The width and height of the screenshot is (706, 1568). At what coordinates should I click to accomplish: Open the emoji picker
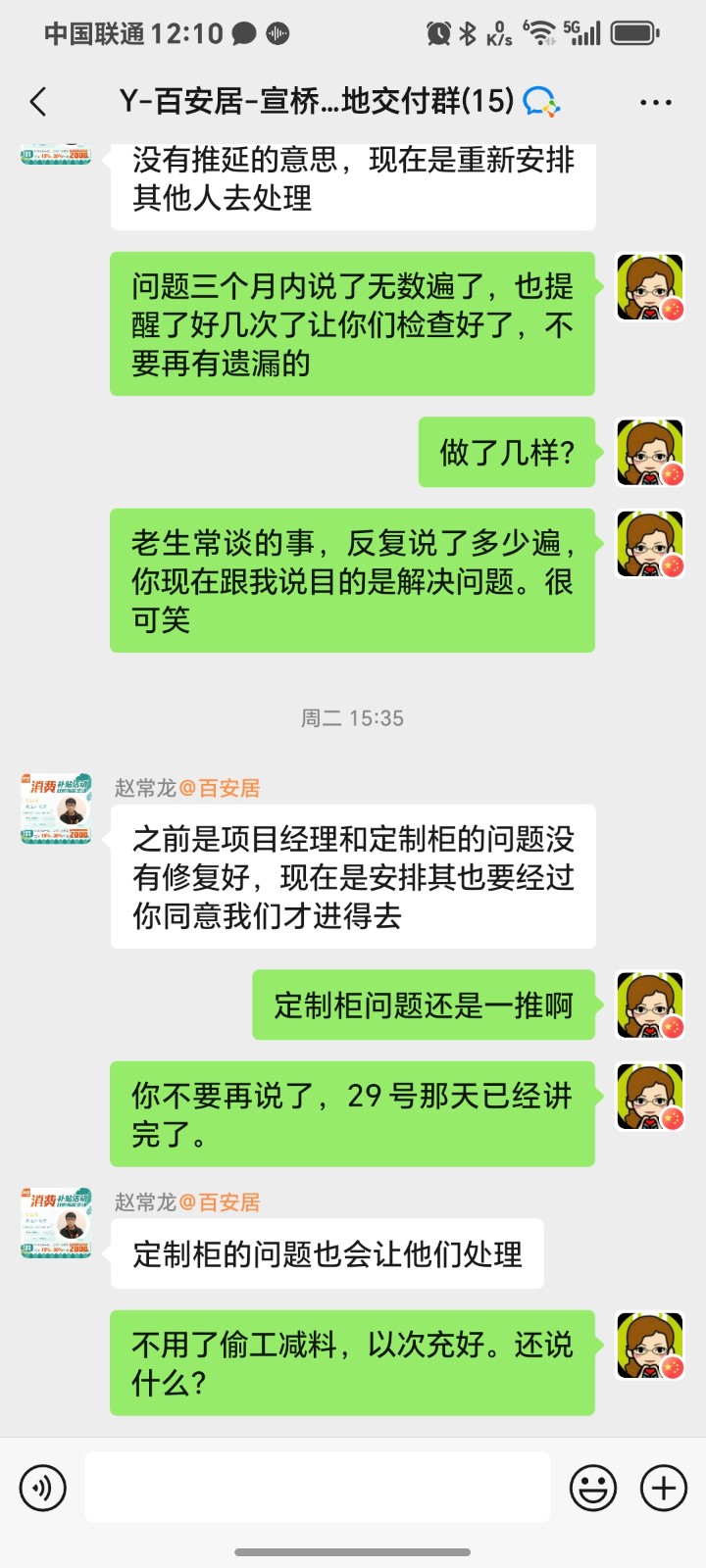pos(593,1489)
